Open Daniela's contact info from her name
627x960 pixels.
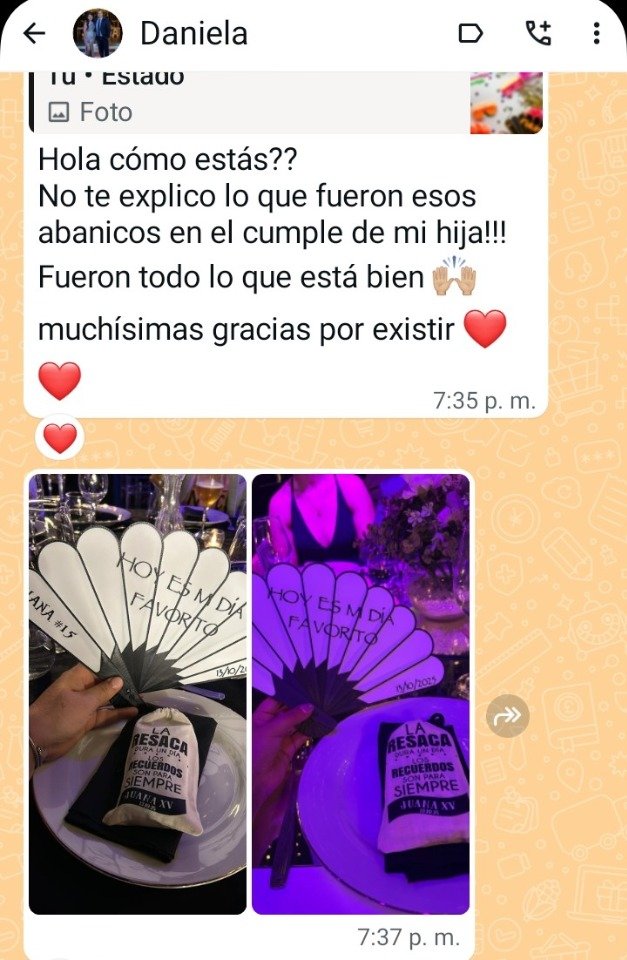coord(193,33)
